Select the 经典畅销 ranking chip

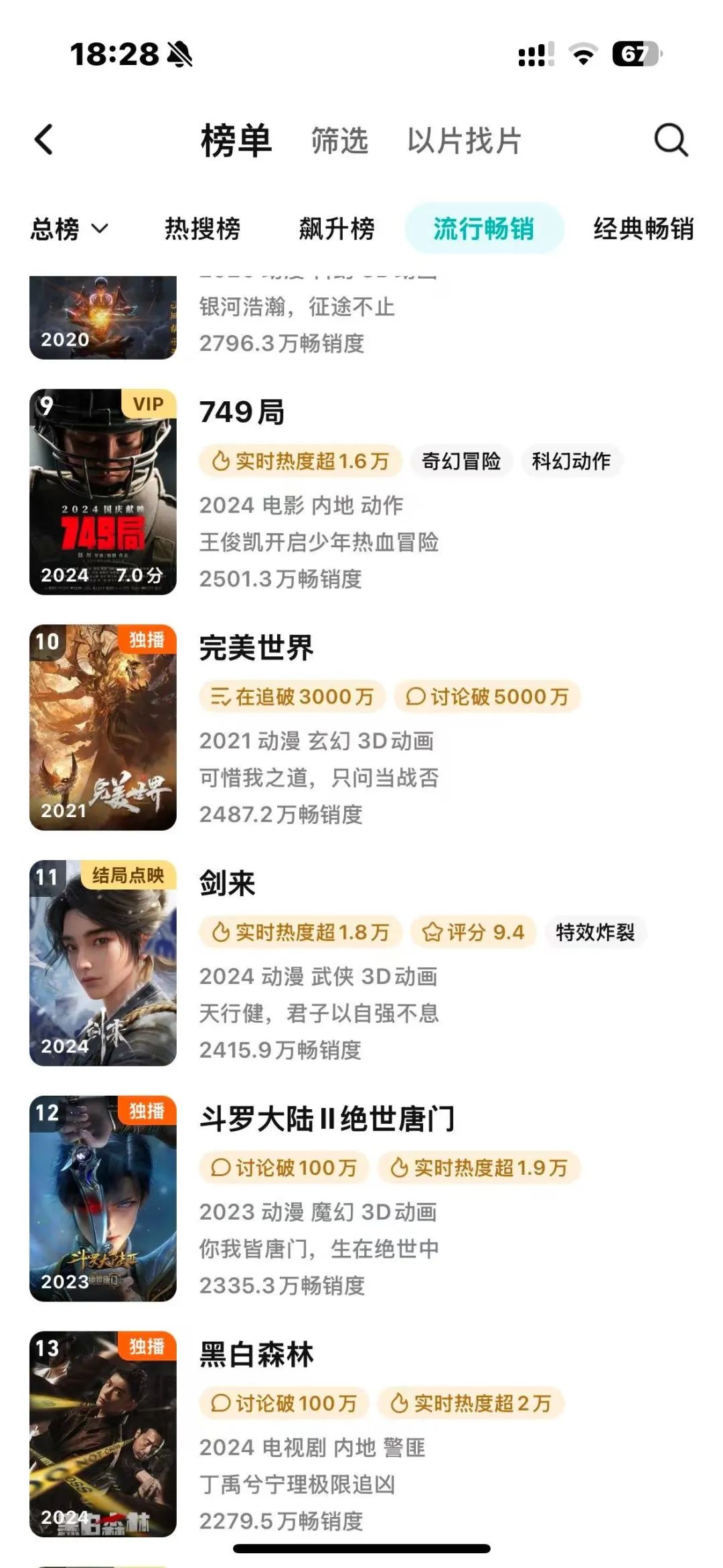click(x=643, y=229)
